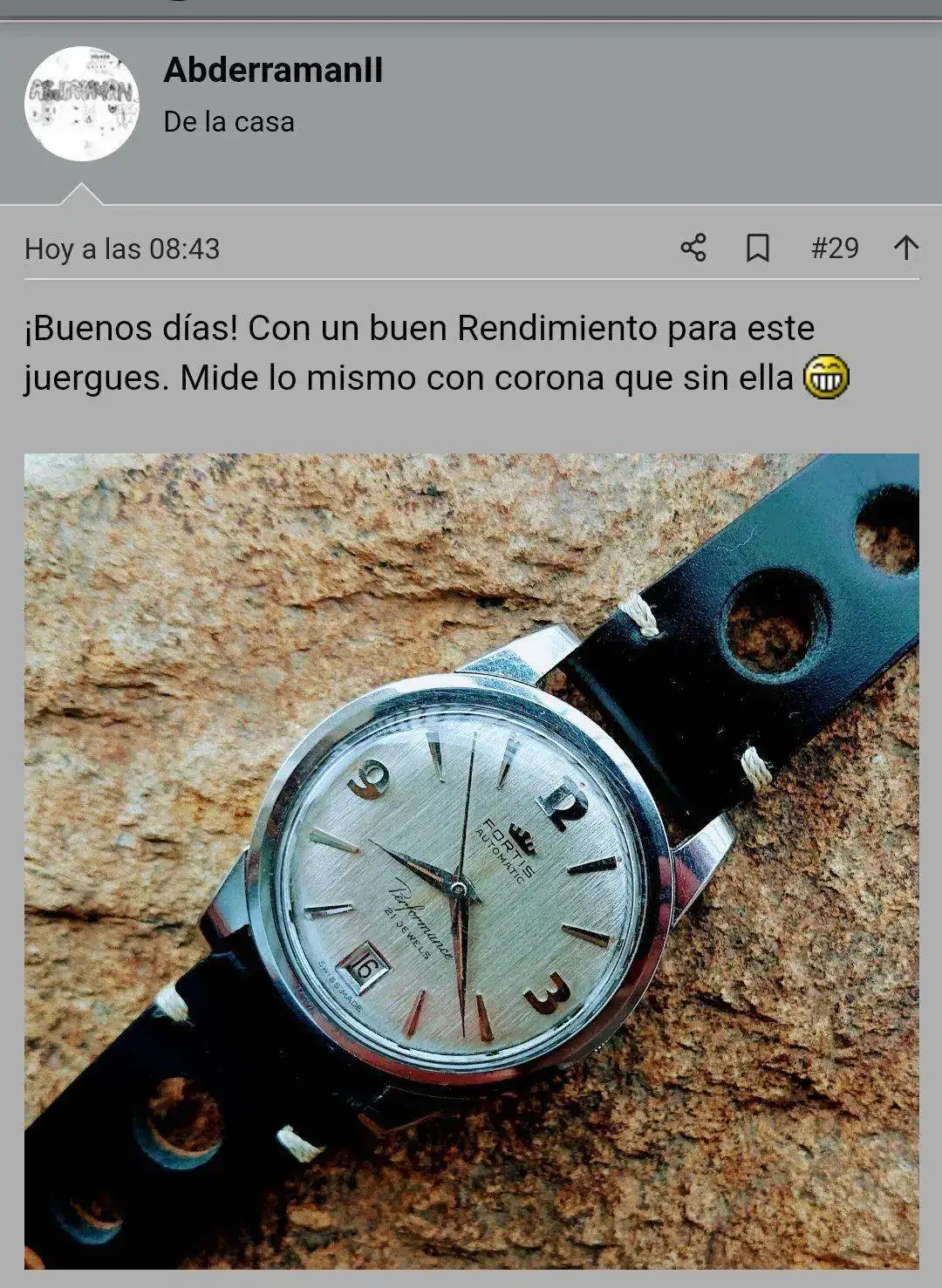Open AbderramanII's profile avatar
This screenshot has height=1288, width=942.
point(82,104)
